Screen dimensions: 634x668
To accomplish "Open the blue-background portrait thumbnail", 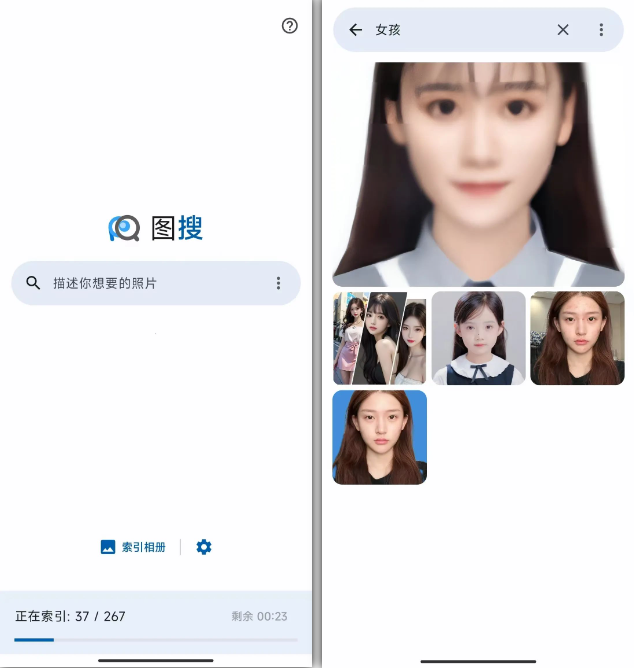I will click(x=379, y=437).
